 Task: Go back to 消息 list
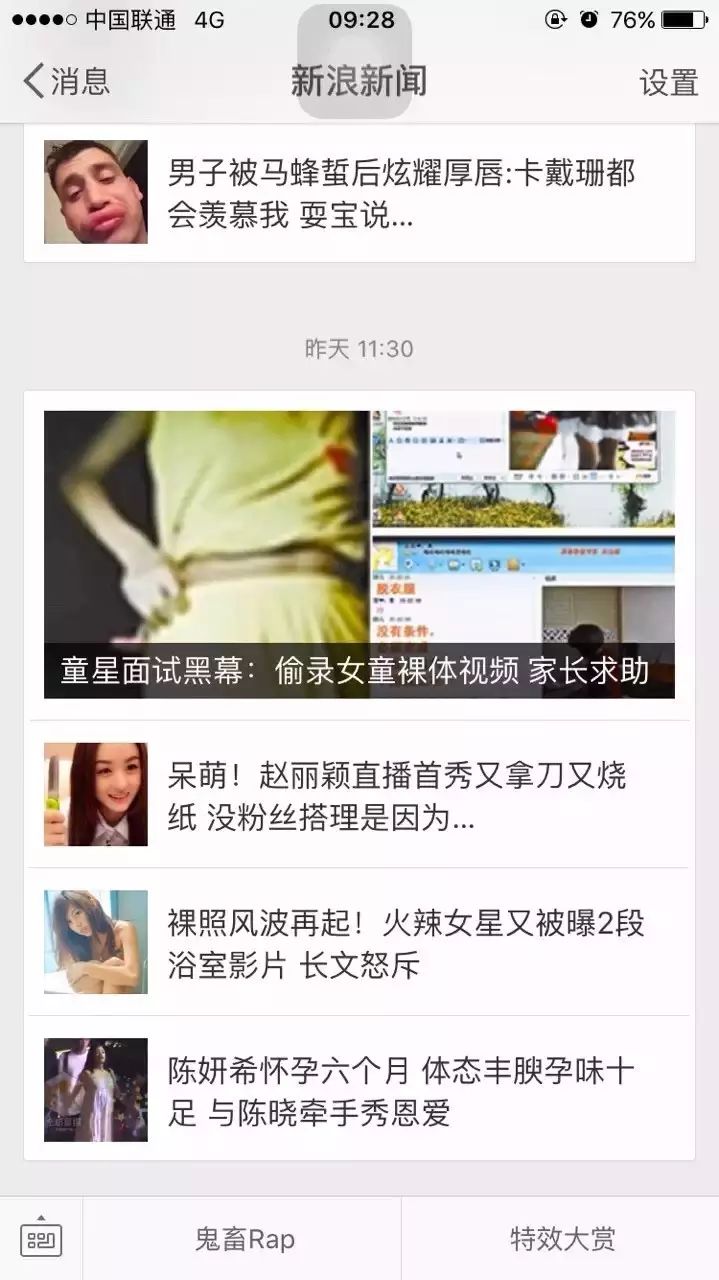[x=66, y=81]
